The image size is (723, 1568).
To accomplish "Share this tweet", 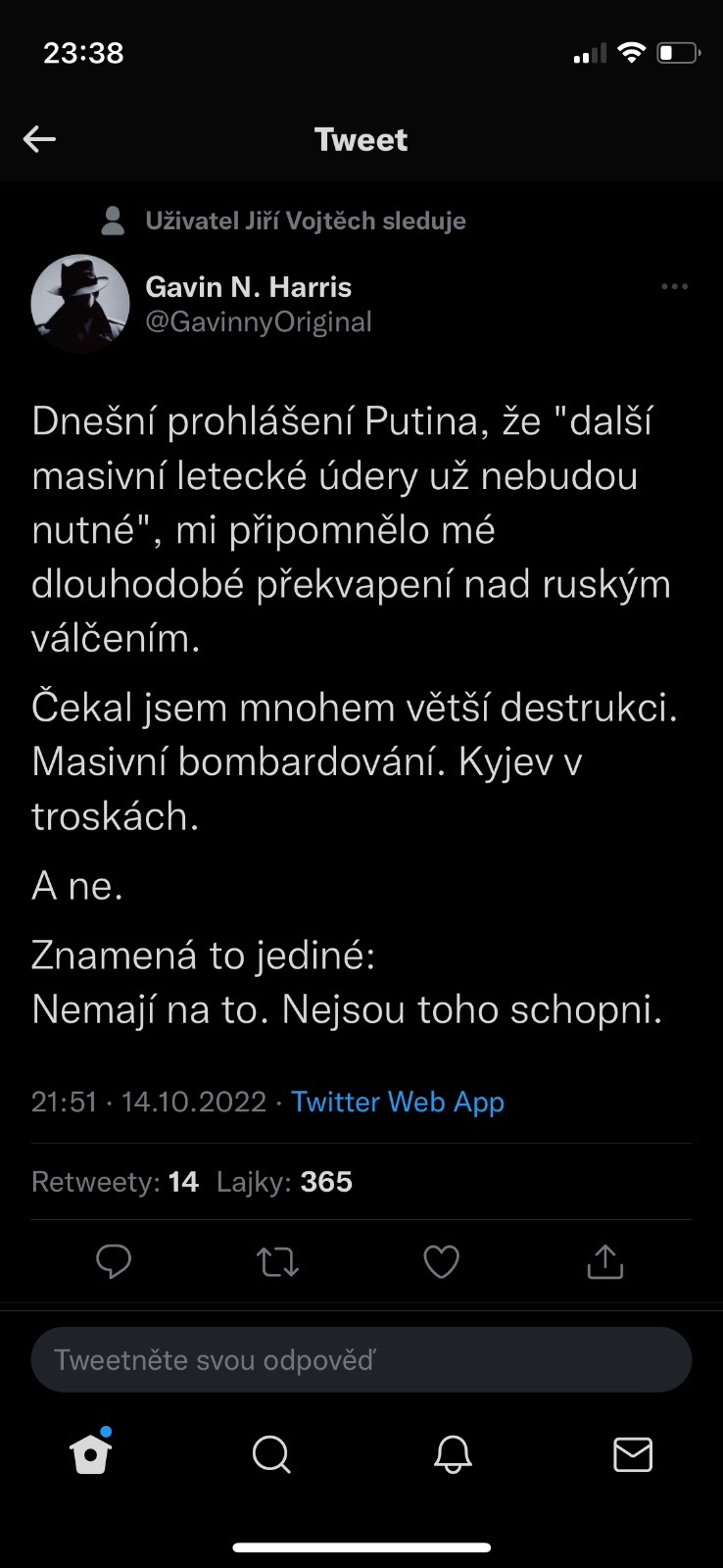I will (x=604, y=1262).
